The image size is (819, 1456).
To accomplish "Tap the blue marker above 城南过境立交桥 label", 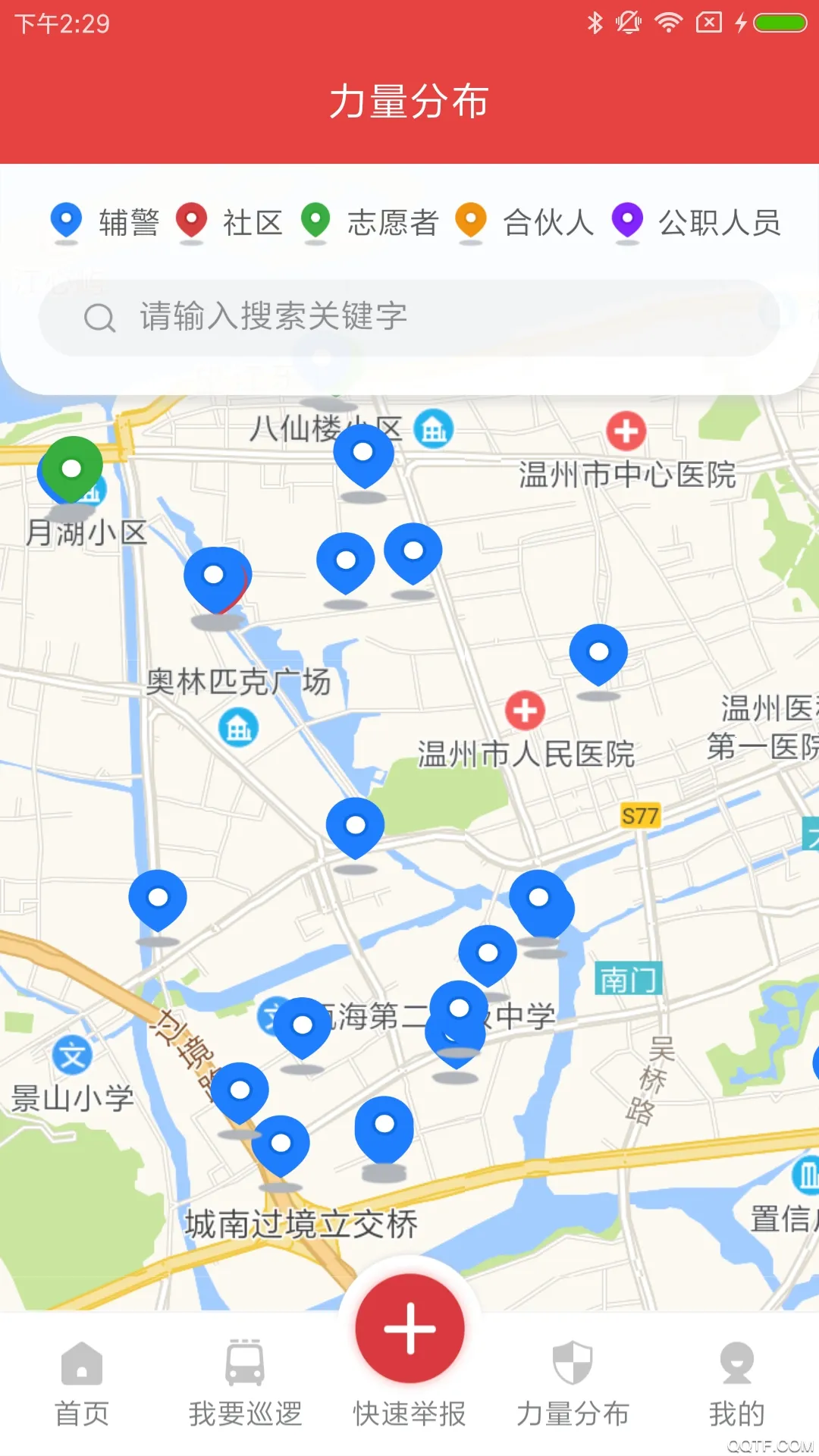I will click(x=281, y=1144).
